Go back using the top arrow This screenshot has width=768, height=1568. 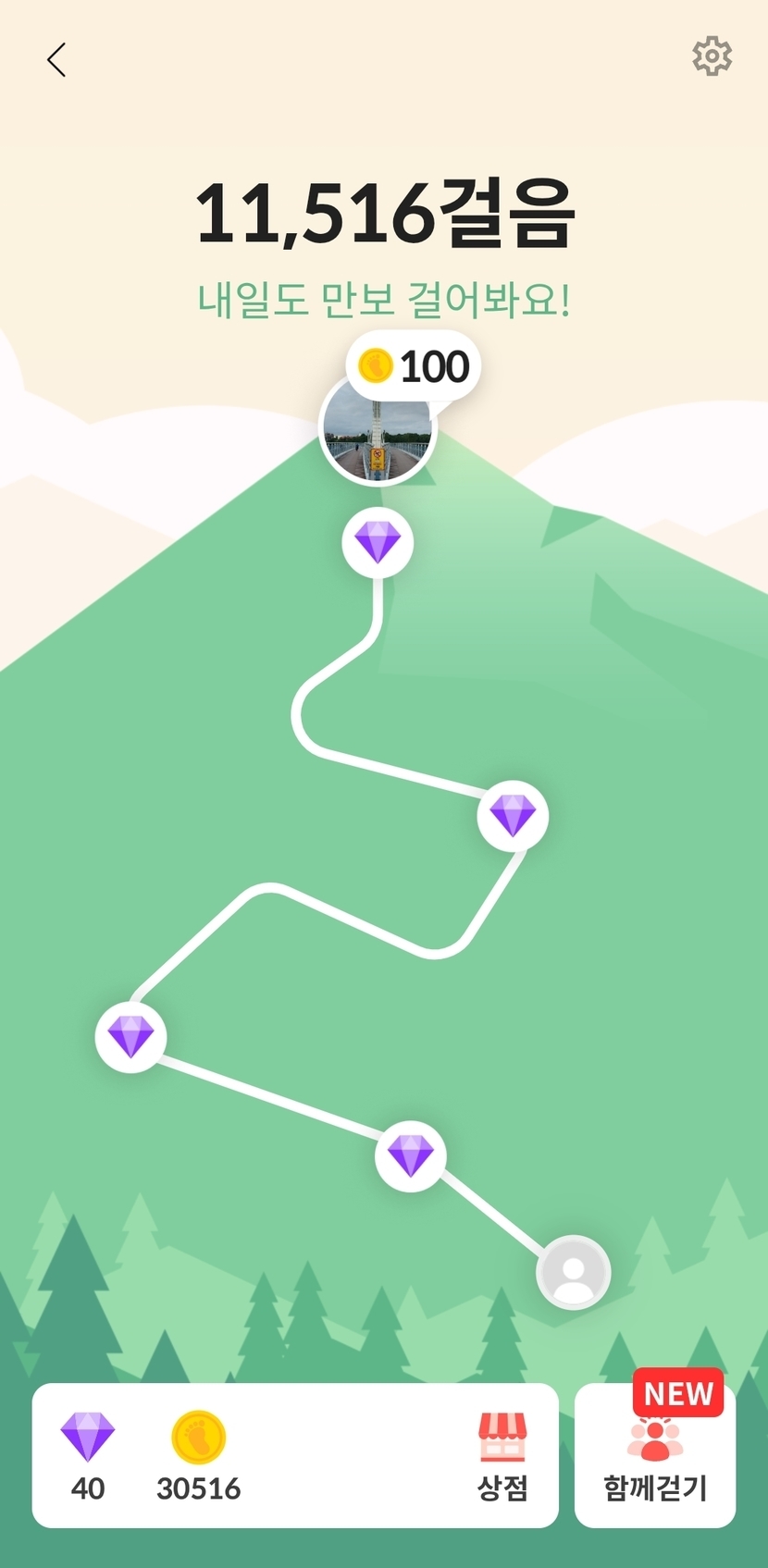56,60
